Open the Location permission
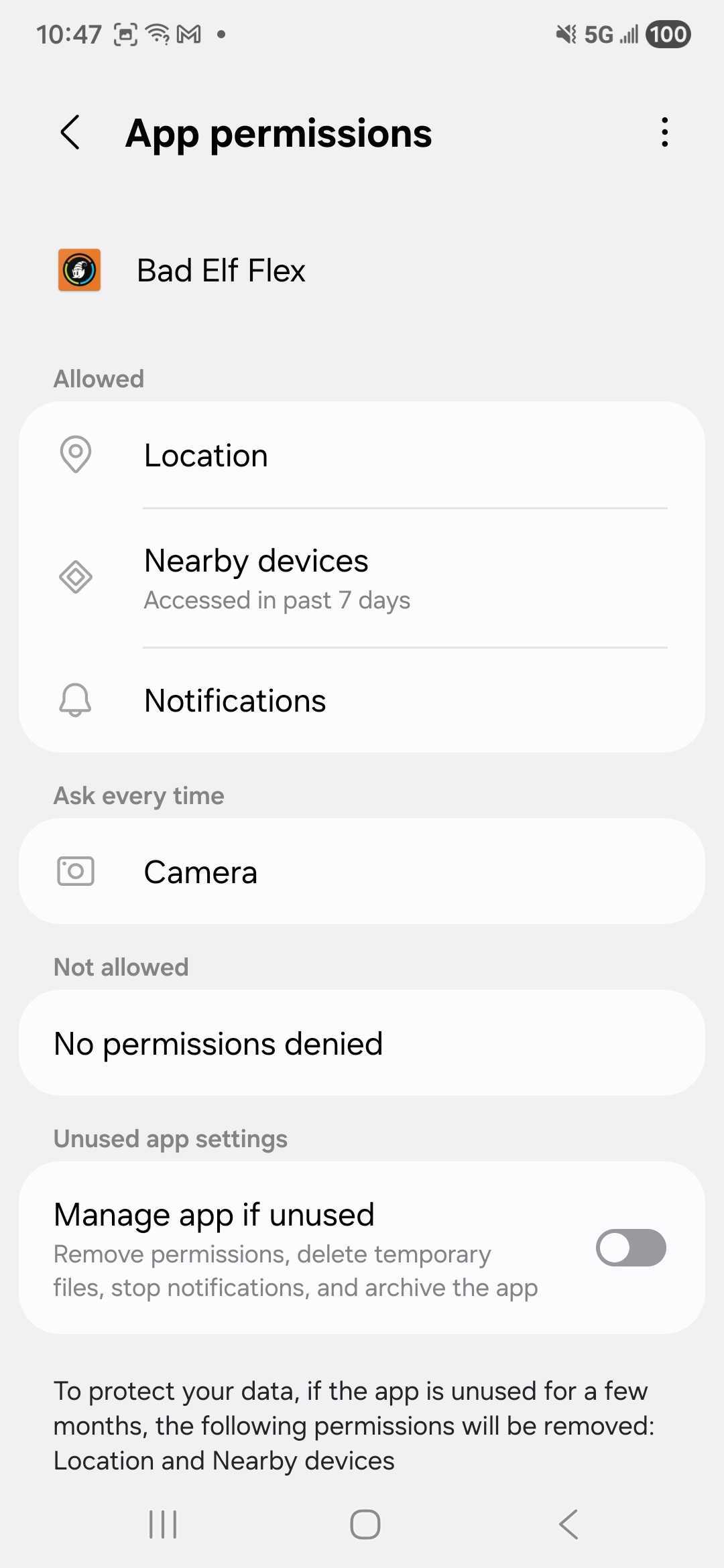Image resolution: width=724 pixels, height=1568 pixels. 362,456
